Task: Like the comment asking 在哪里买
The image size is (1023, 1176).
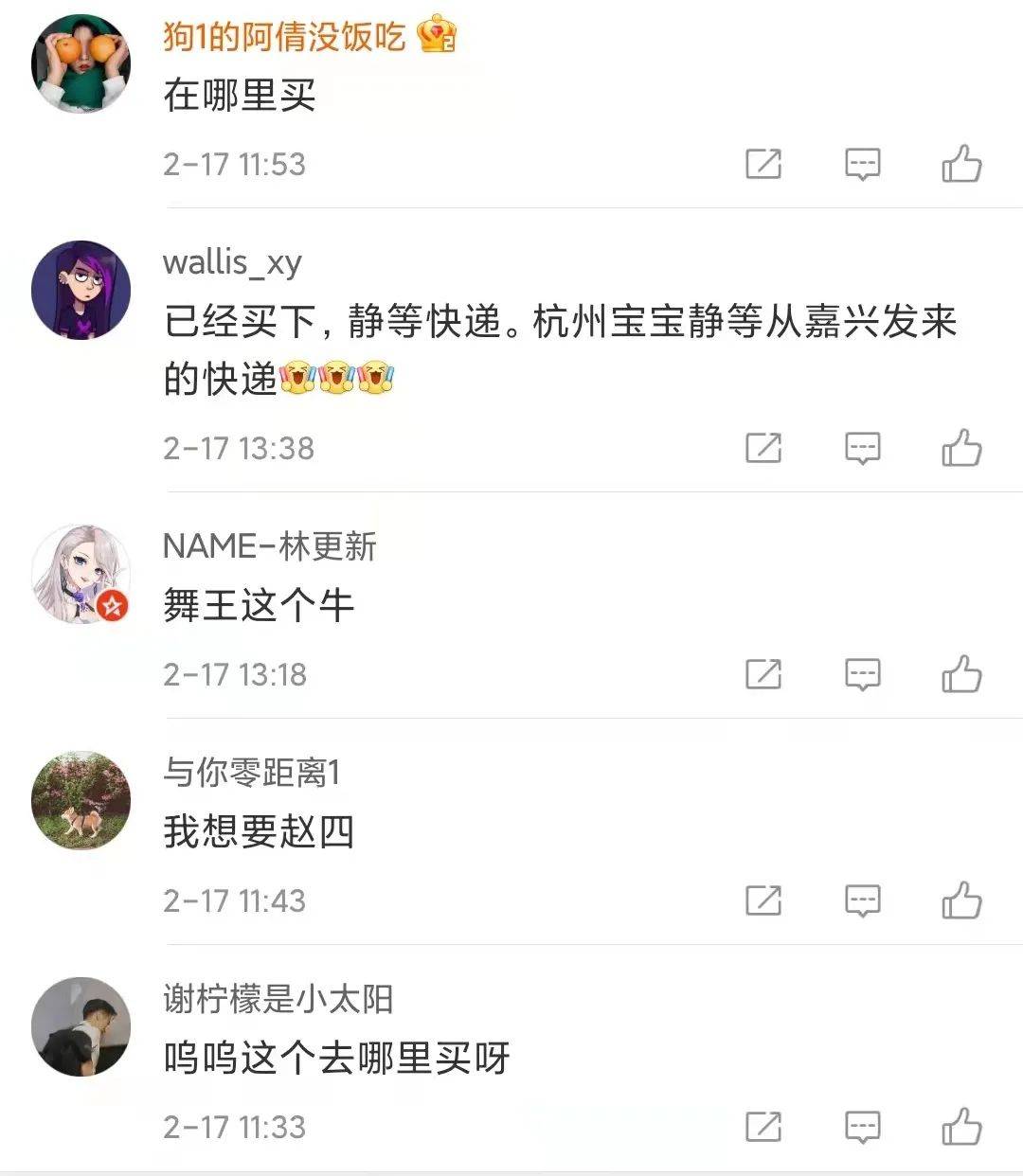Action: (960, 164)
